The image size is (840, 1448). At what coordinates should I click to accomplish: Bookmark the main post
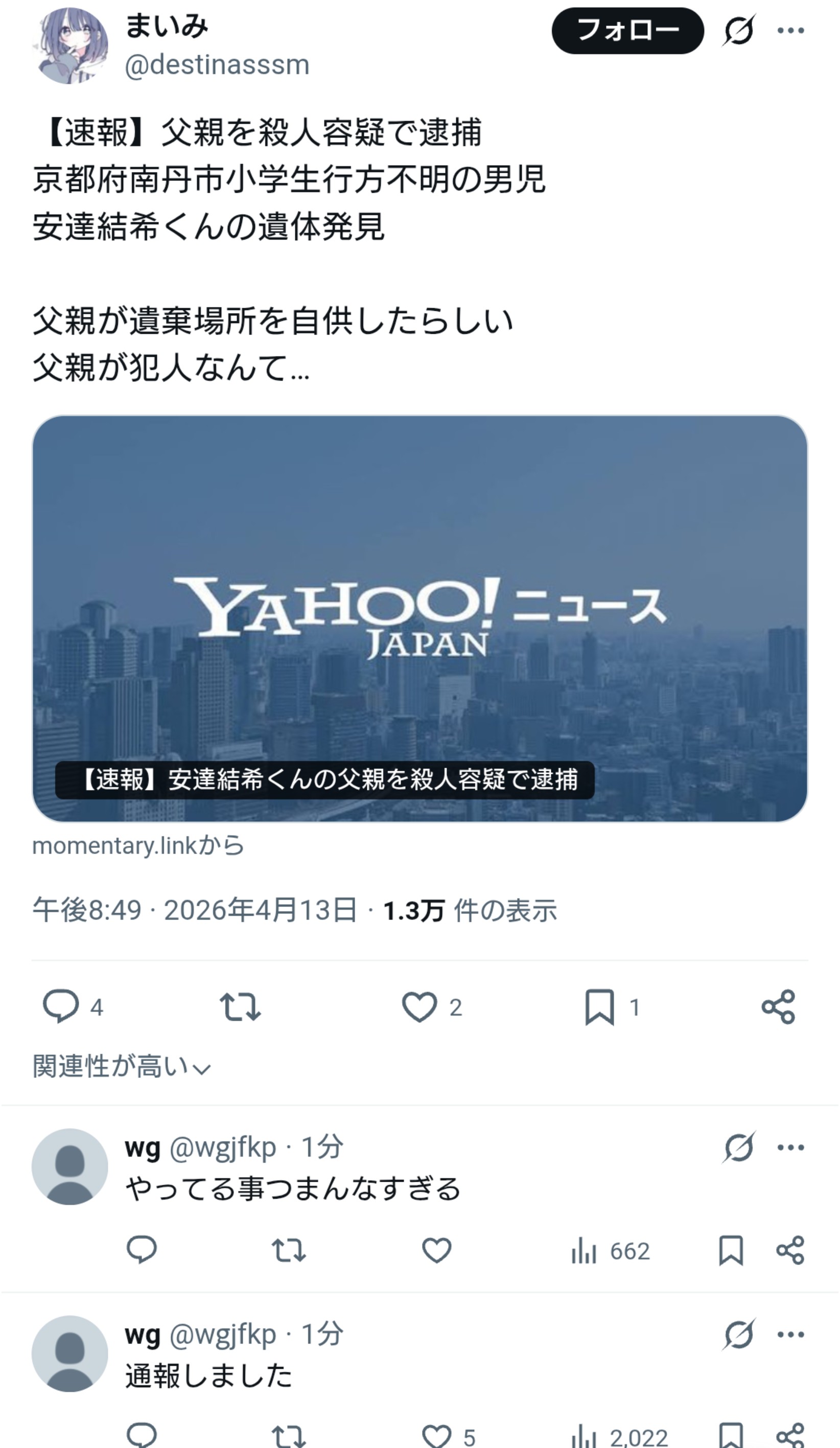[x=599, y=1007]
